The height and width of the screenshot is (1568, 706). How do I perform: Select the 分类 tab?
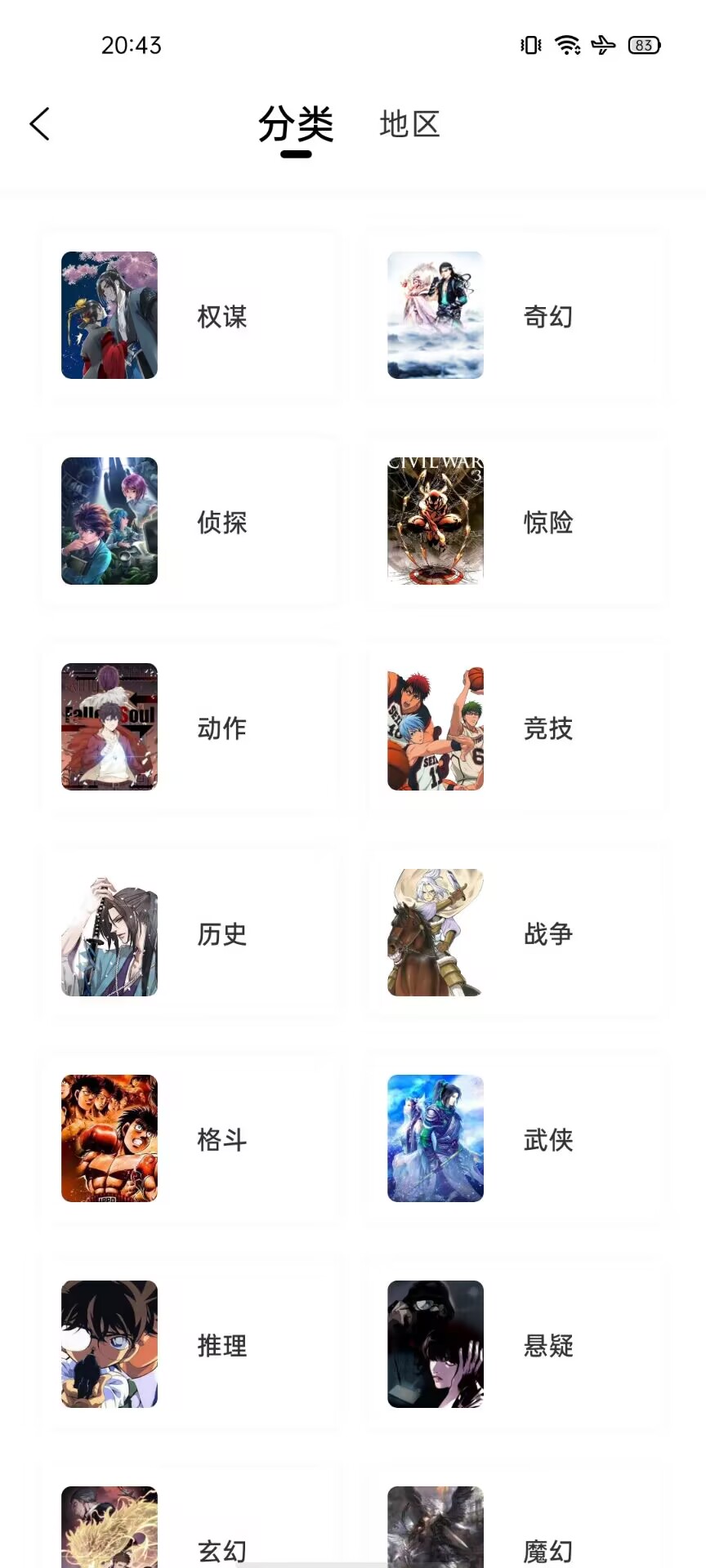point(296,125)
